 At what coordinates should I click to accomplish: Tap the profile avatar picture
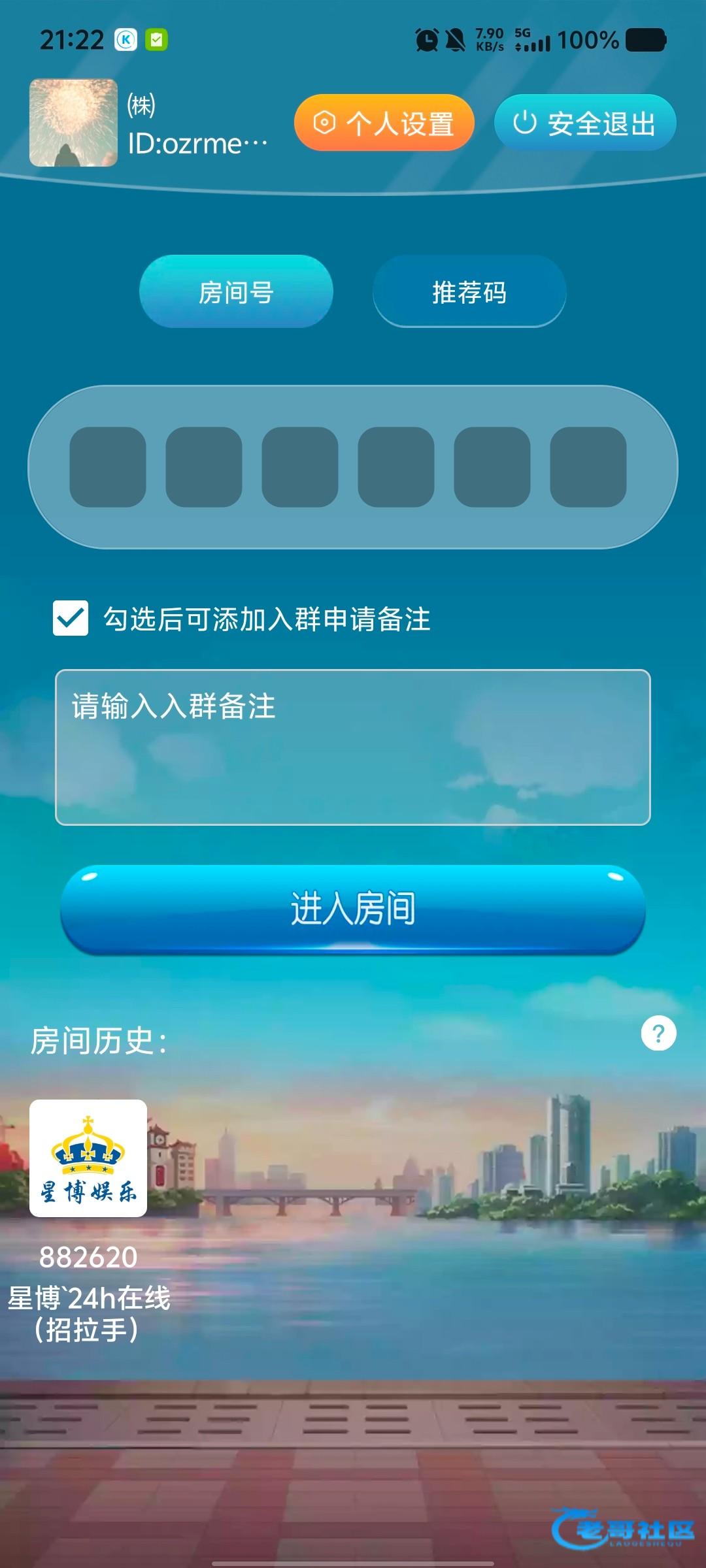click(73, 123)
